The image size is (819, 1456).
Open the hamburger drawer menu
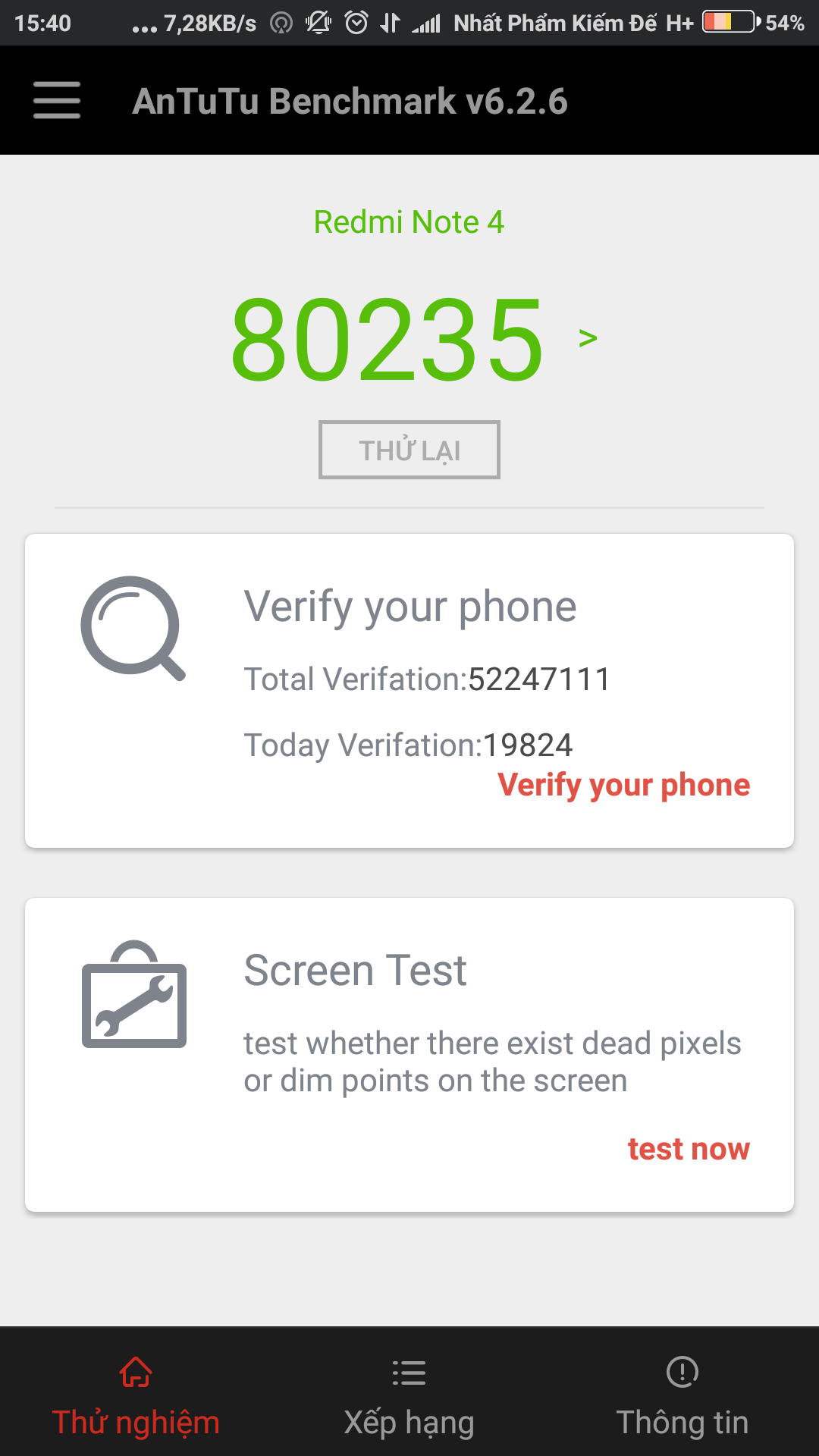57,101
